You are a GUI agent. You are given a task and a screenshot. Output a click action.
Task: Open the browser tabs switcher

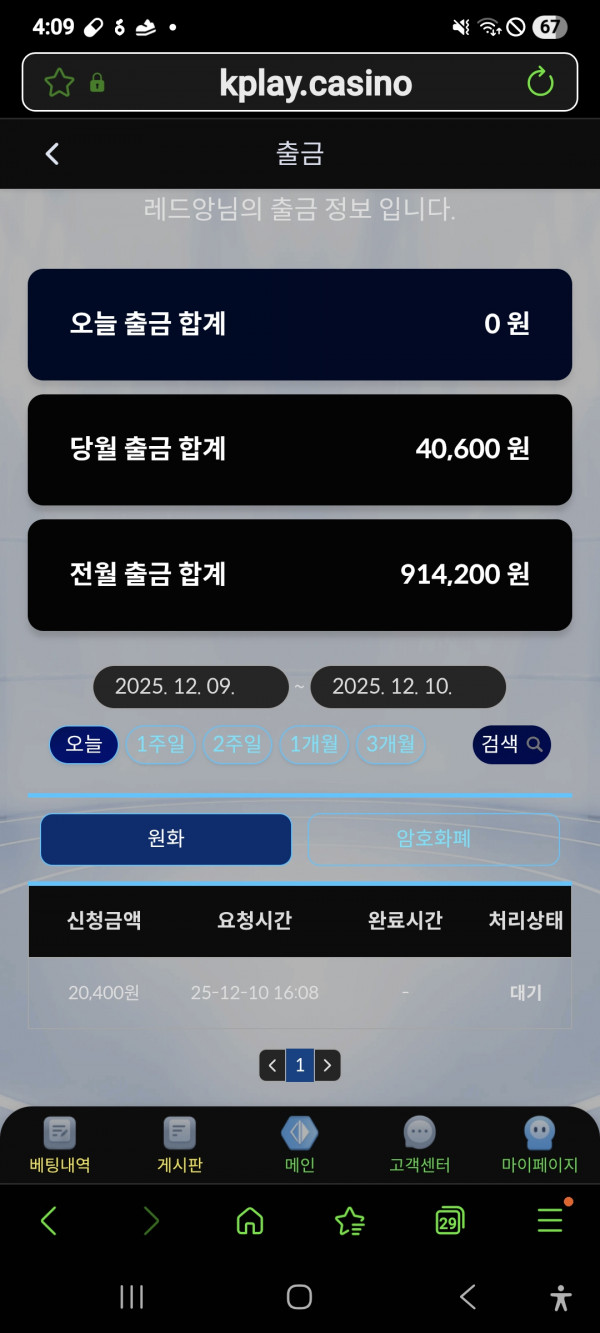(449, 1220)
